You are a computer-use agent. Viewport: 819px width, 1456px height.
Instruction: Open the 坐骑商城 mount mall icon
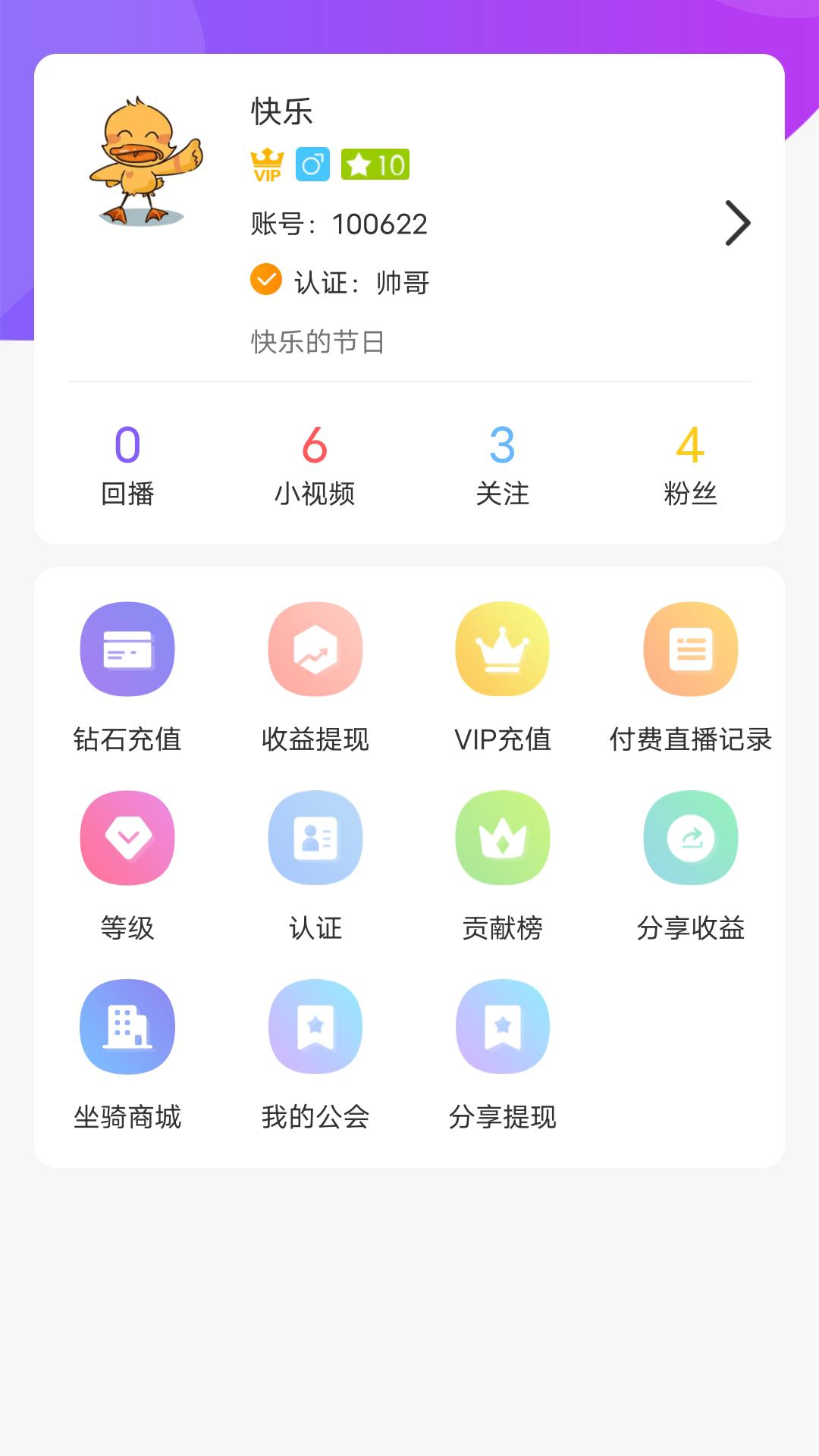point(127,1025)
